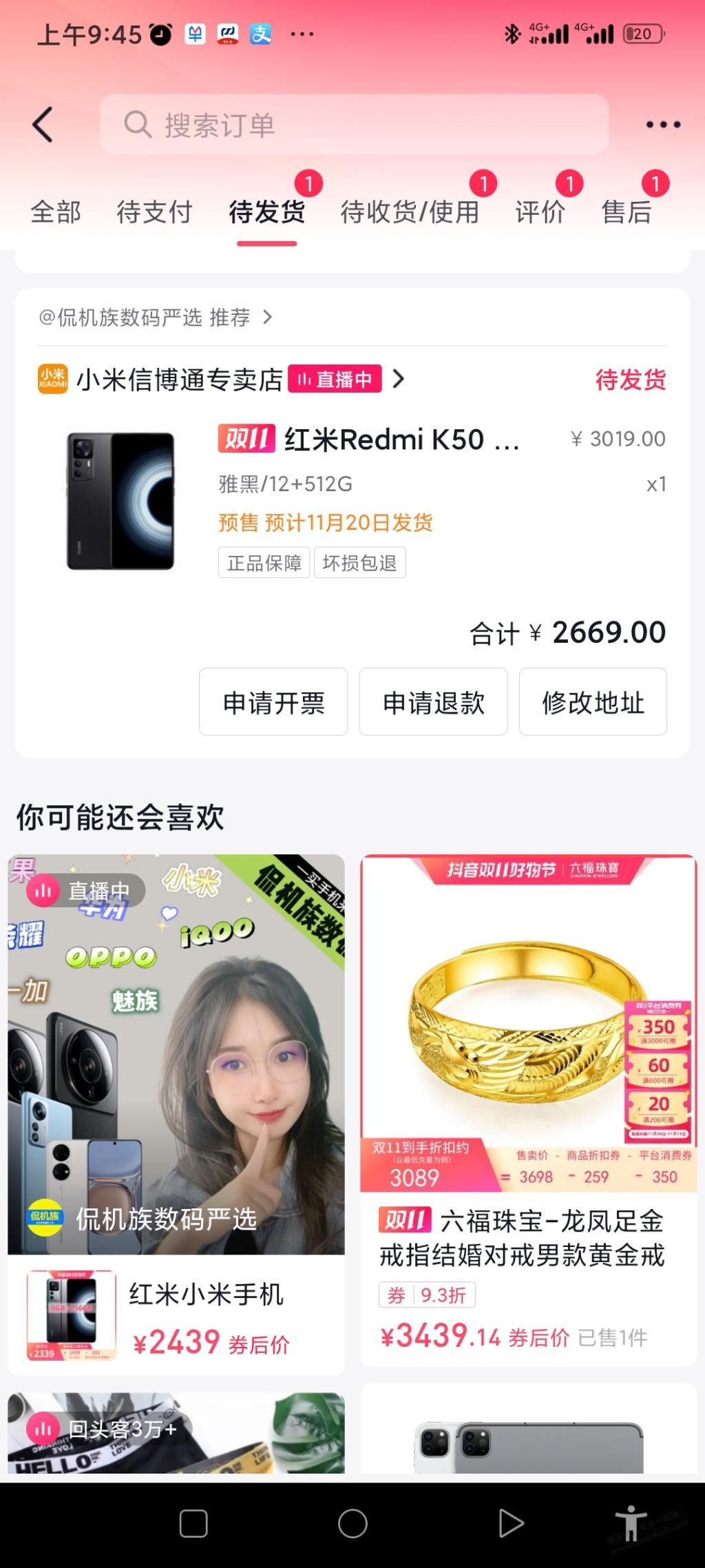Tap the system home button
The image size is (705, 1568).
coord(352,1523)
